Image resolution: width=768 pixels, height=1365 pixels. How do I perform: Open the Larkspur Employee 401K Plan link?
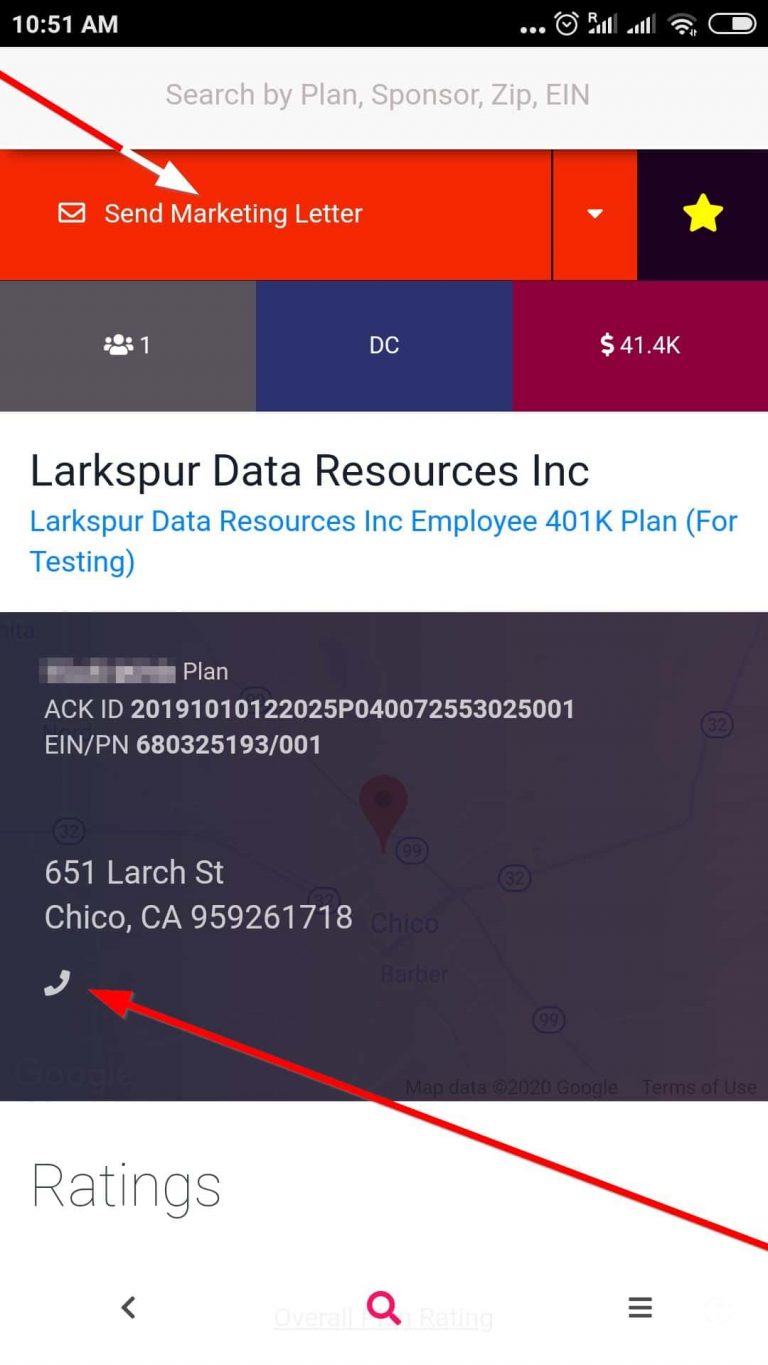383,541
